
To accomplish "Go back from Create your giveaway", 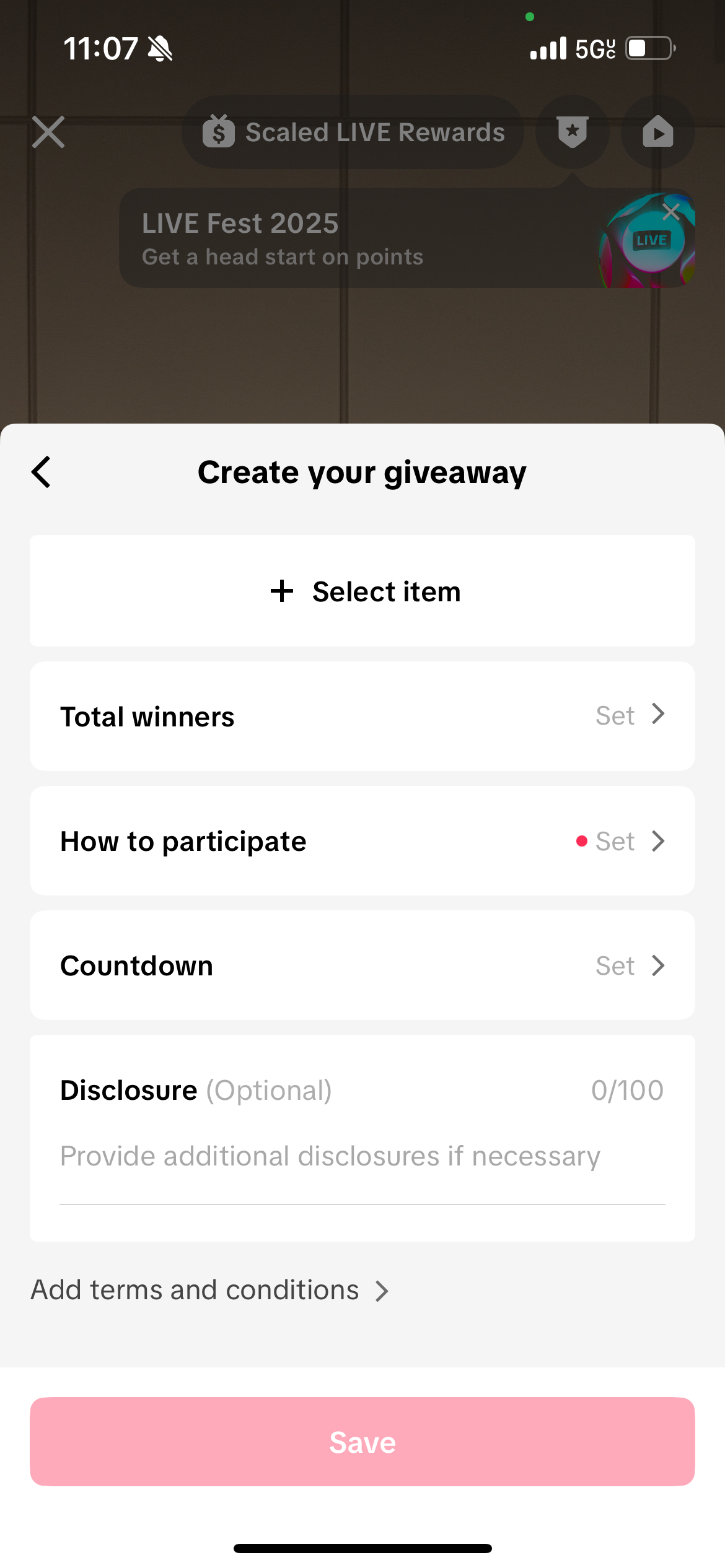I will 42,473.
